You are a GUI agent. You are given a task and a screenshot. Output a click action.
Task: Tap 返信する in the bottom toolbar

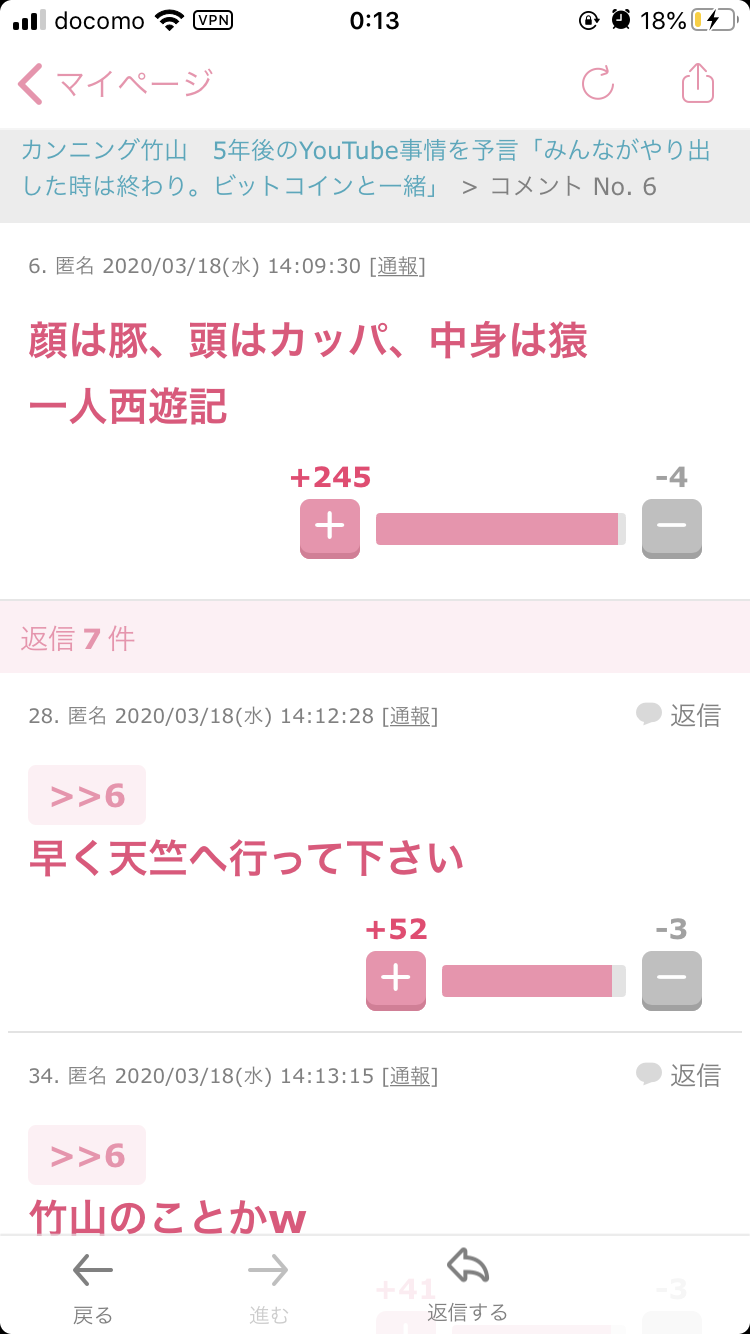[467, 1284]
